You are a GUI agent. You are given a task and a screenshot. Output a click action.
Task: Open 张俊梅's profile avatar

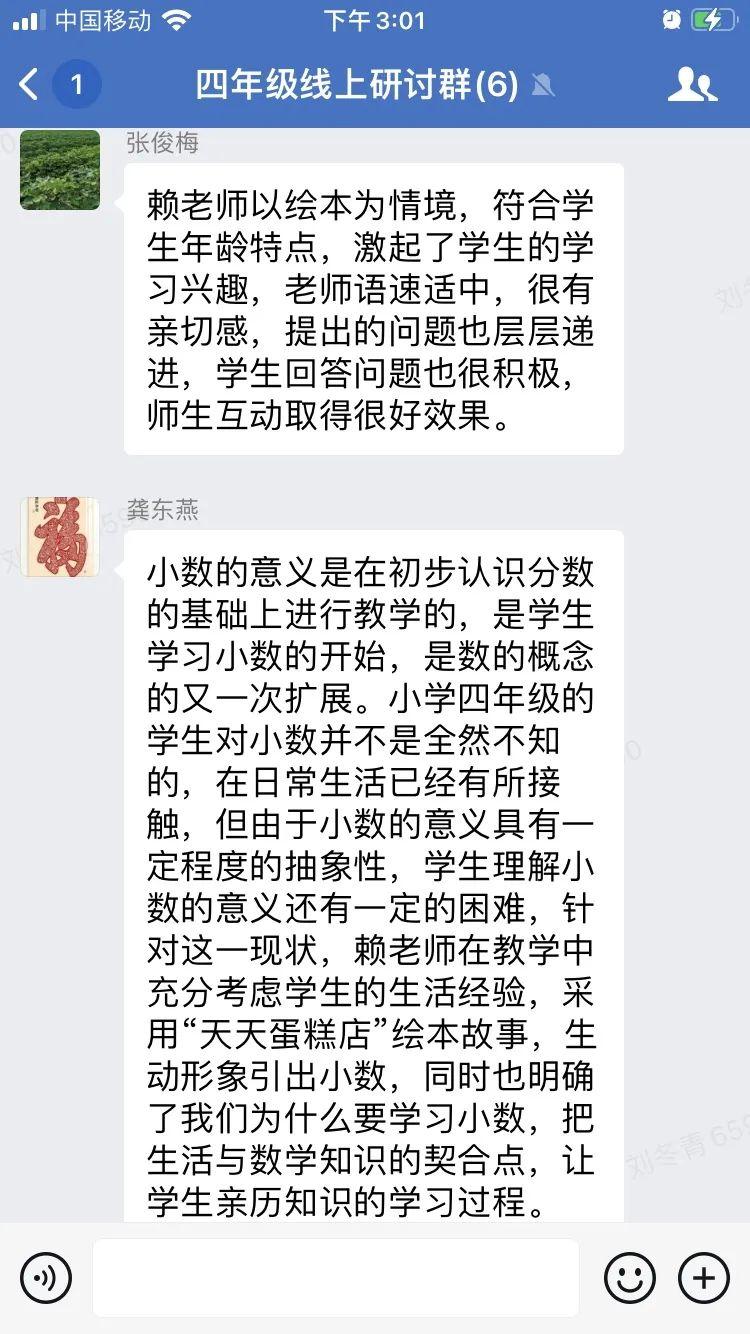coord(60,169)
